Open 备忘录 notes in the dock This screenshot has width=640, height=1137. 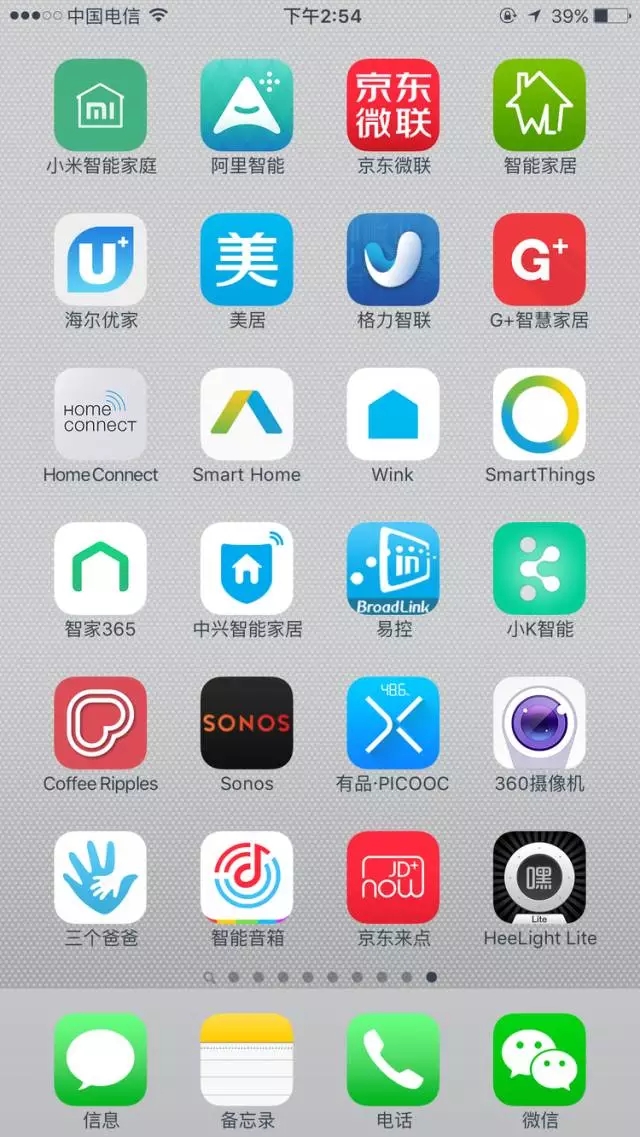click(x=246, y=1059)
